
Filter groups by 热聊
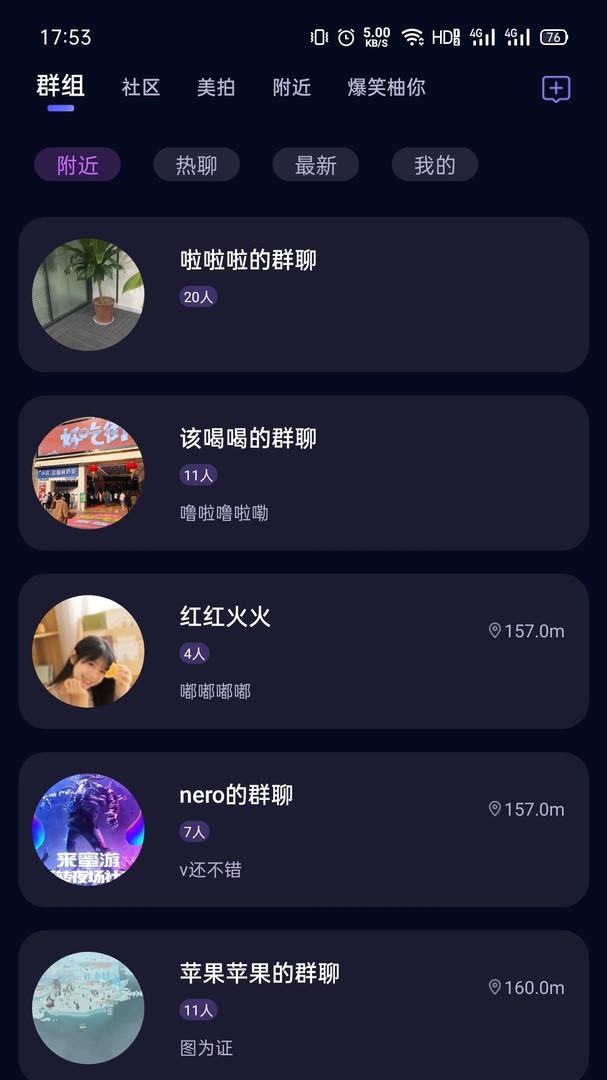click(x=196, y=165)
